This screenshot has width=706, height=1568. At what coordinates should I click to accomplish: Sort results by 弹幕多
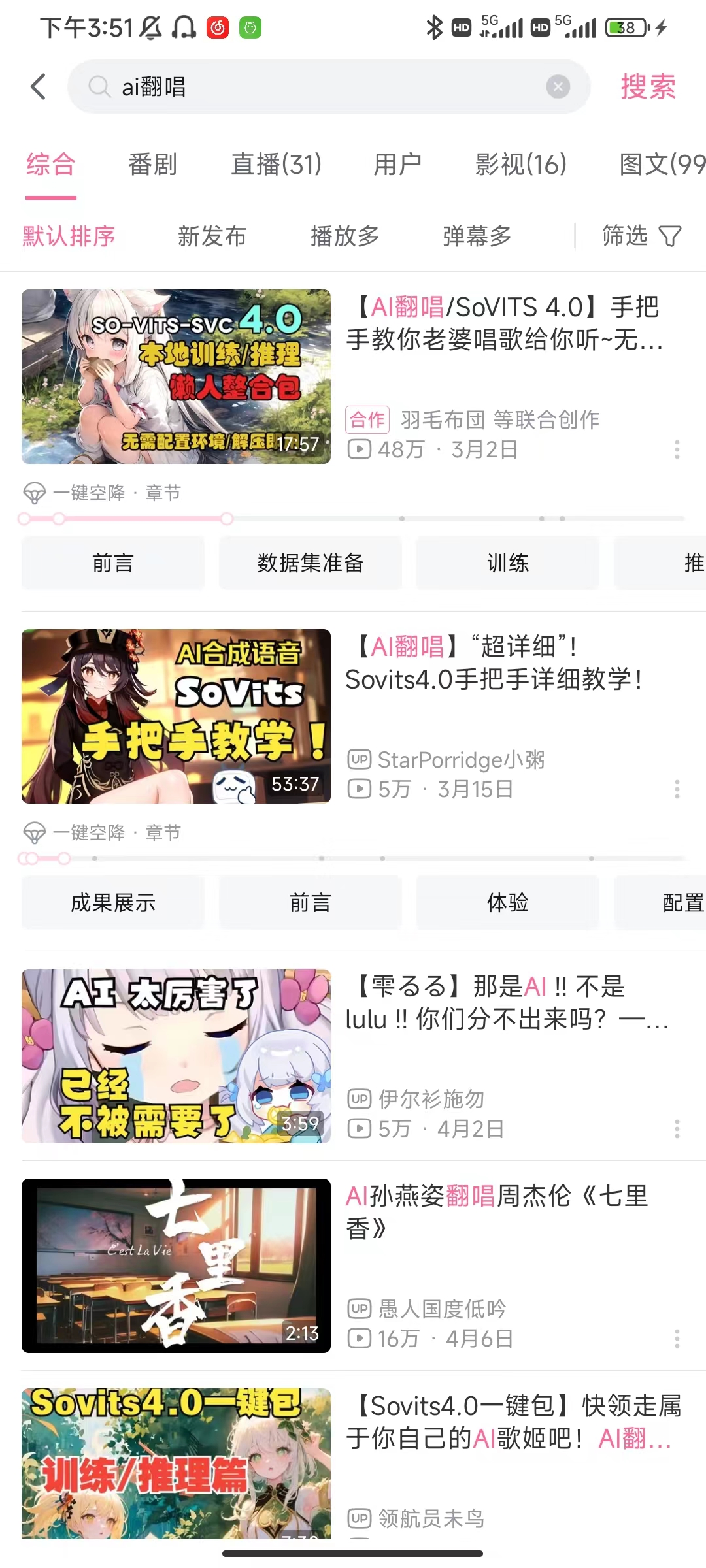[x=477, y=236]
